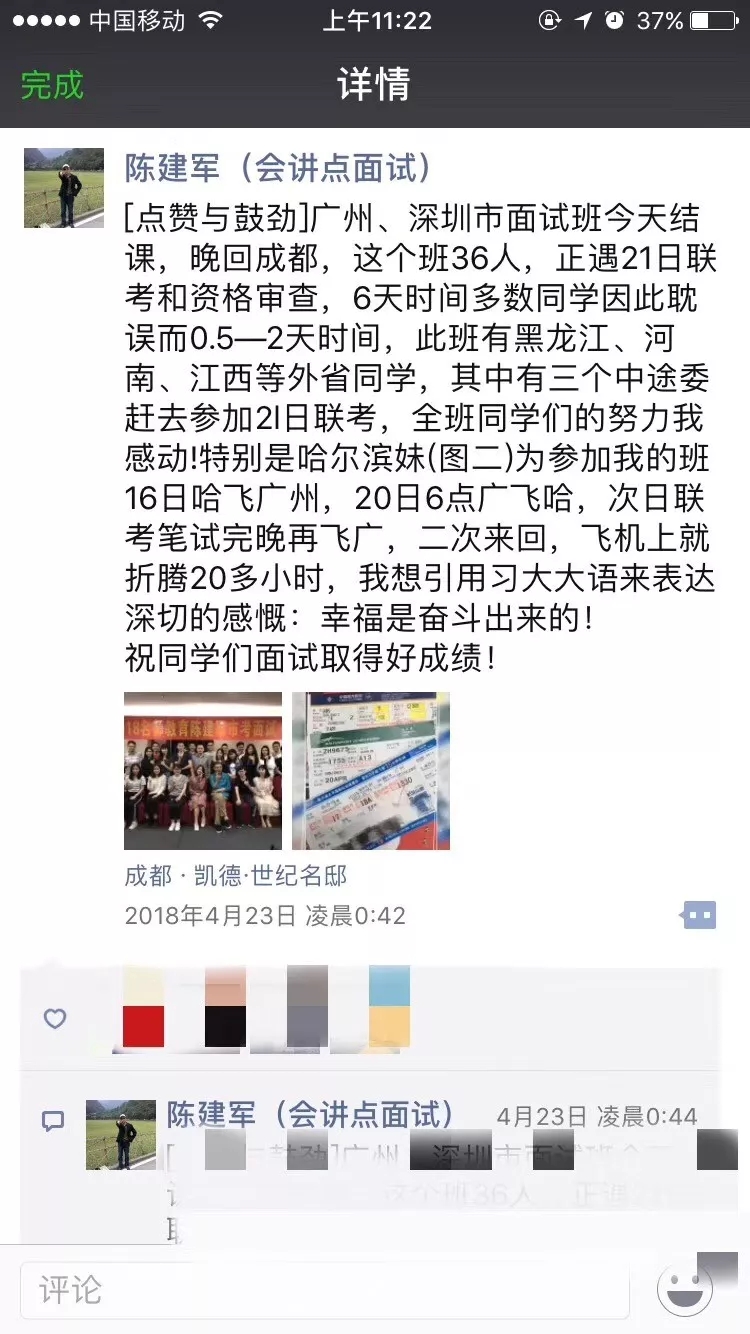Open 陈建军 profile name link on post
Image resolution: width=750 pixels, height=1334 pixels.
tap(279, 168)
